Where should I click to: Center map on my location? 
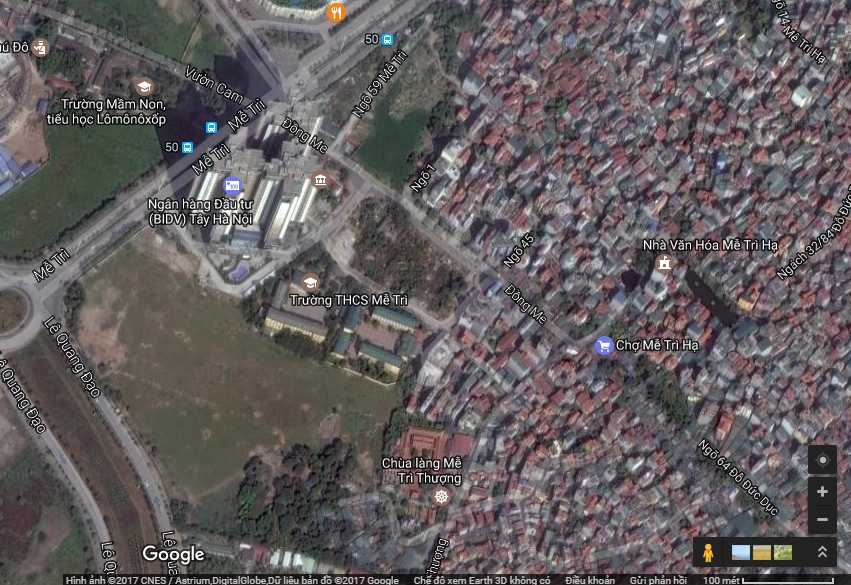[x=822, y=459]
